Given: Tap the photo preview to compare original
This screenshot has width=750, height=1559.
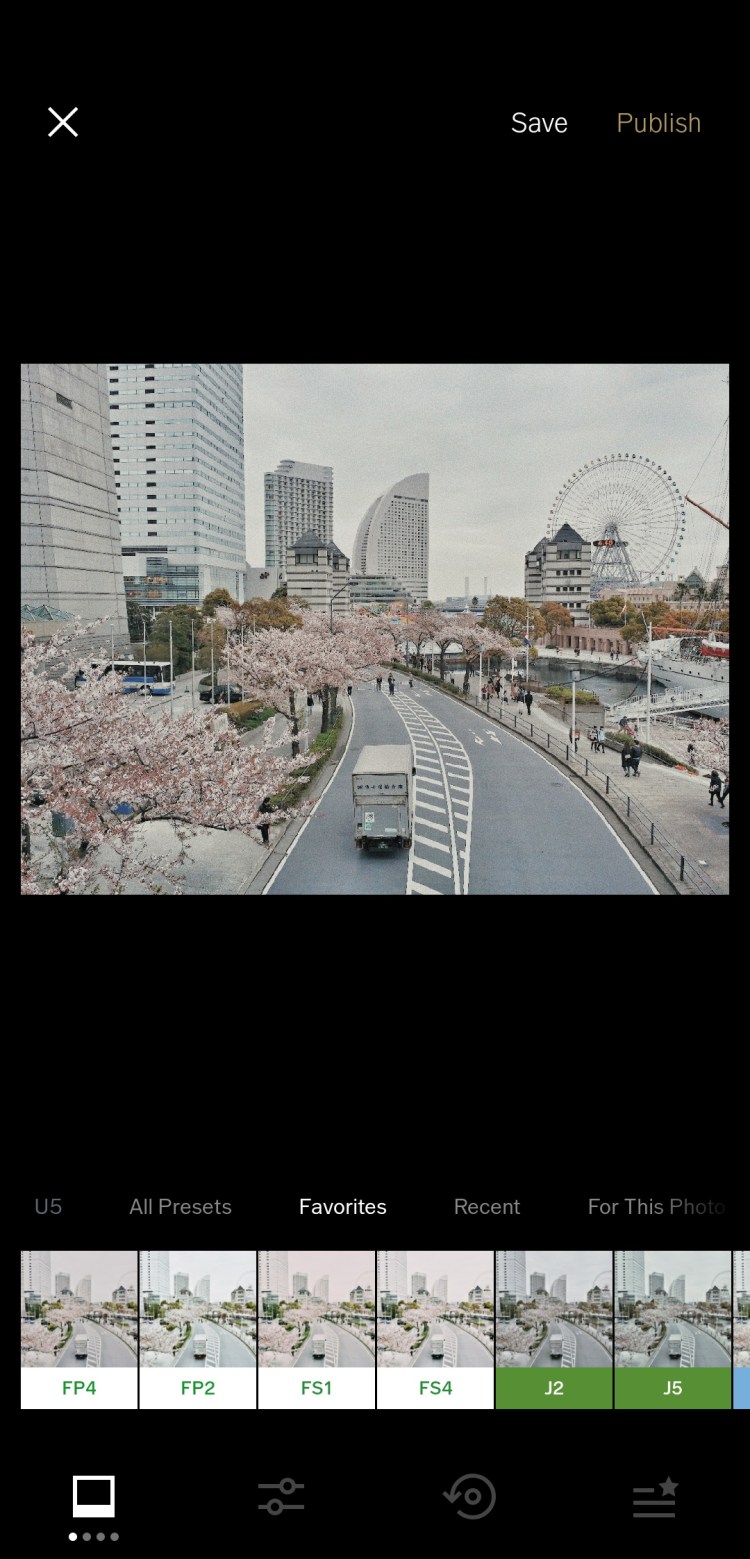Looking at the screenshot, I should [375, 628].
